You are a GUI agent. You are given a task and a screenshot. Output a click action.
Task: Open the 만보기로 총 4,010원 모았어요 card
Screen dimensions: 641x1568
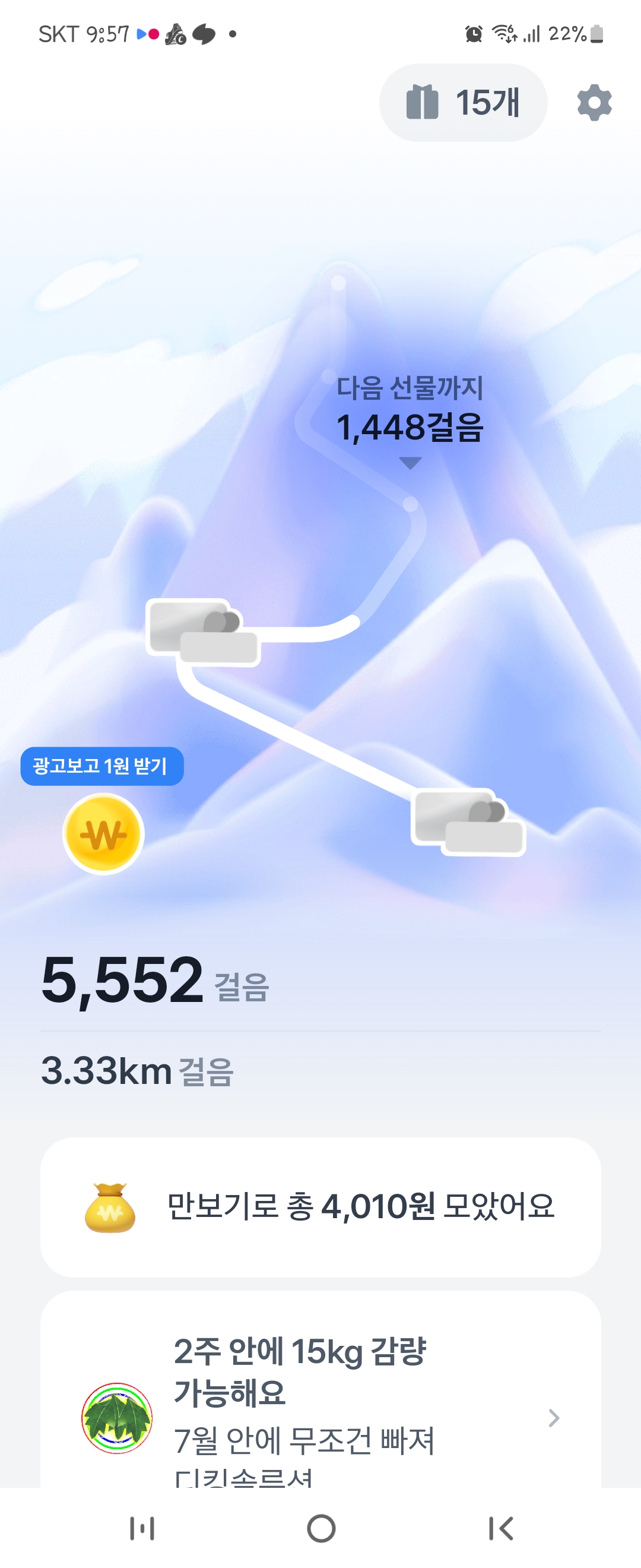tap(320, 1206)
